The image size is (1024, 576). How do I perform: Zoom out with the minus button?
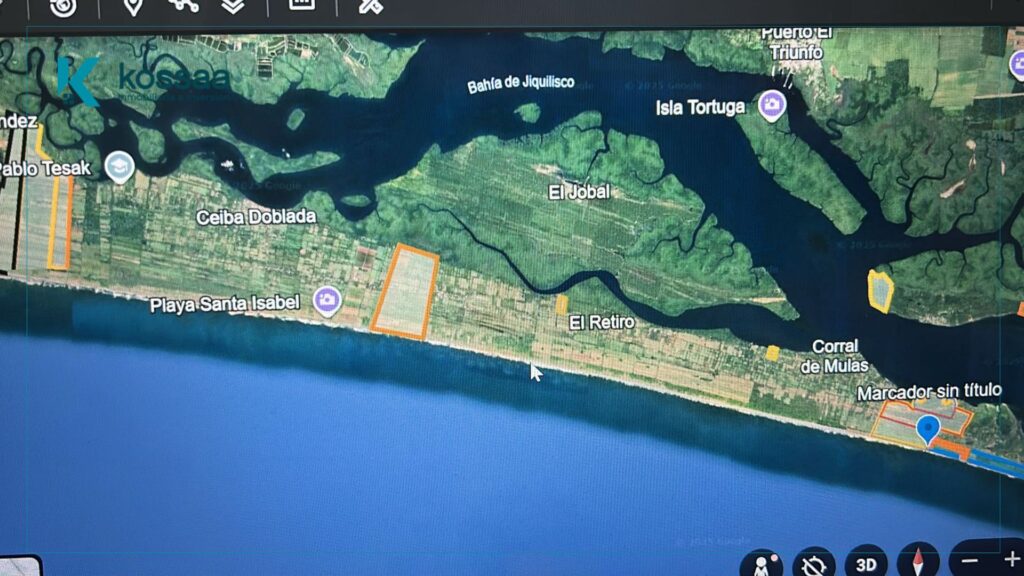(x=968, y=562)
